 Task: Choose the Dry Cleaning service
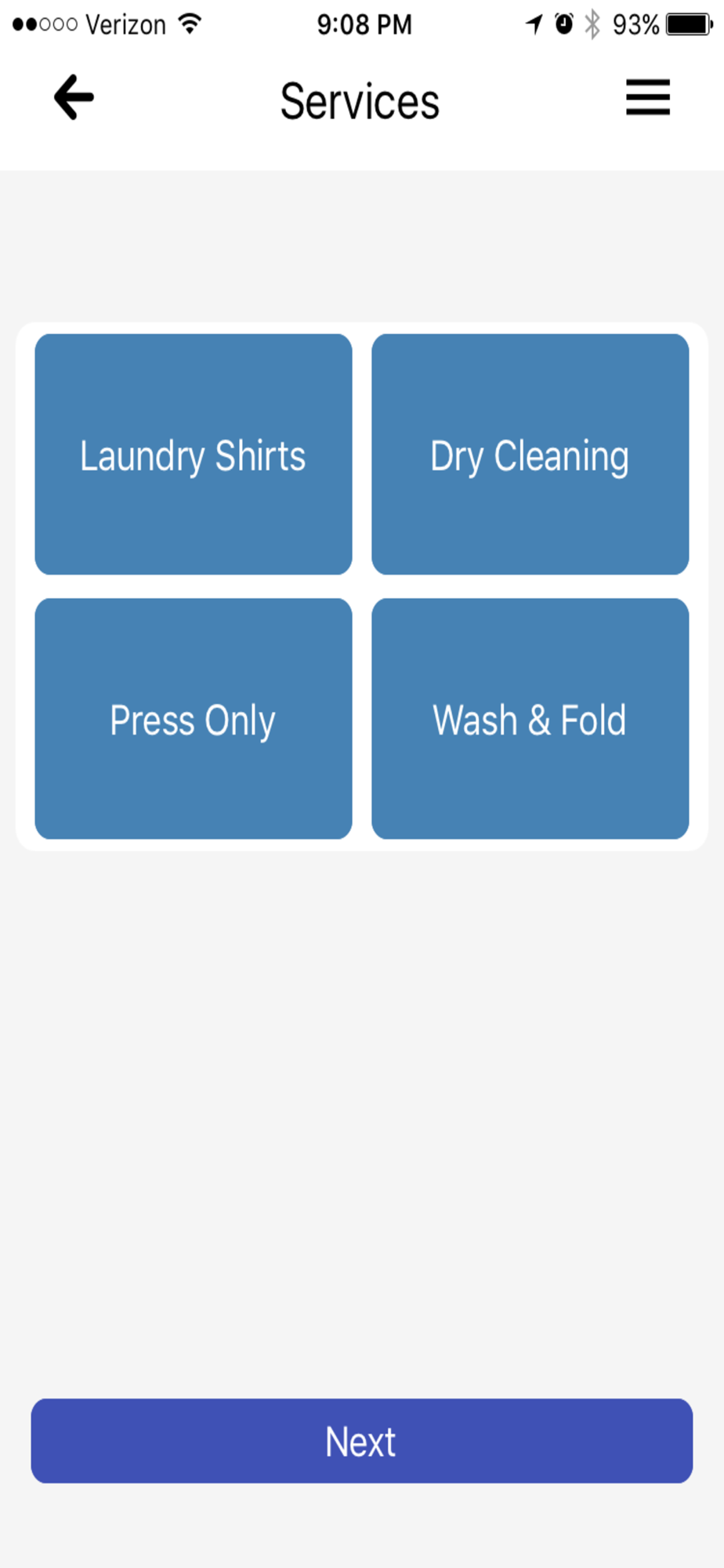[x=530, y=454]
